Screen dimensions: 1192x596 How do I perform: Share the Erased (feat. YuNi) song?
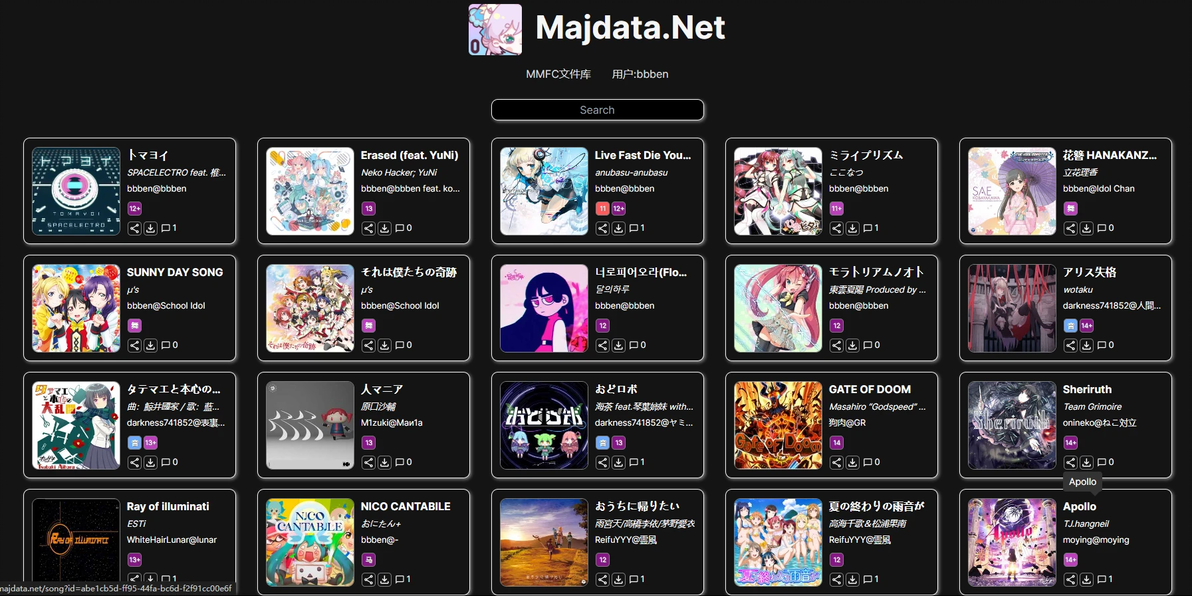pyautogui.click(x=368, y=228)
